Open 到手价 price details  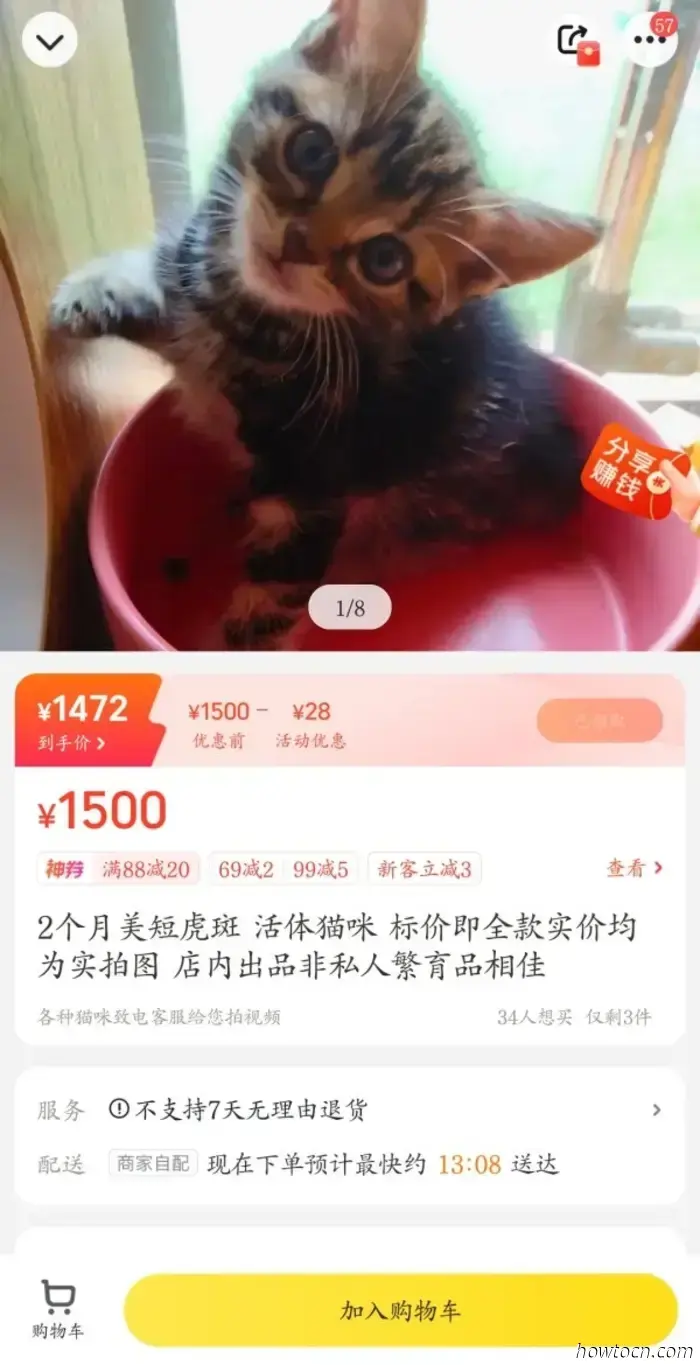pyautogui.click(x=72, y=743)
